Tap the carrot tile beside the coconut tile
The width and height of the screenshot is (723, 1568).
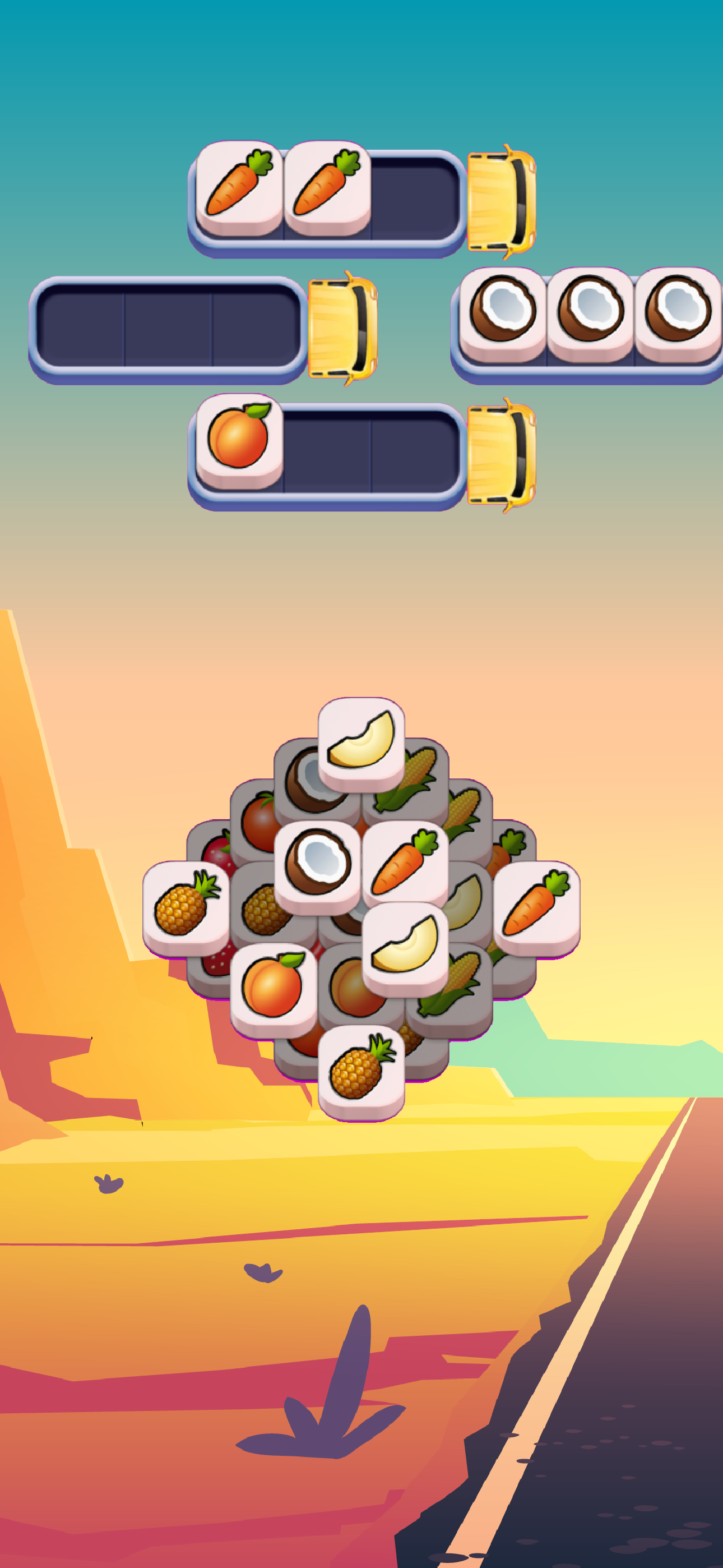405,864
